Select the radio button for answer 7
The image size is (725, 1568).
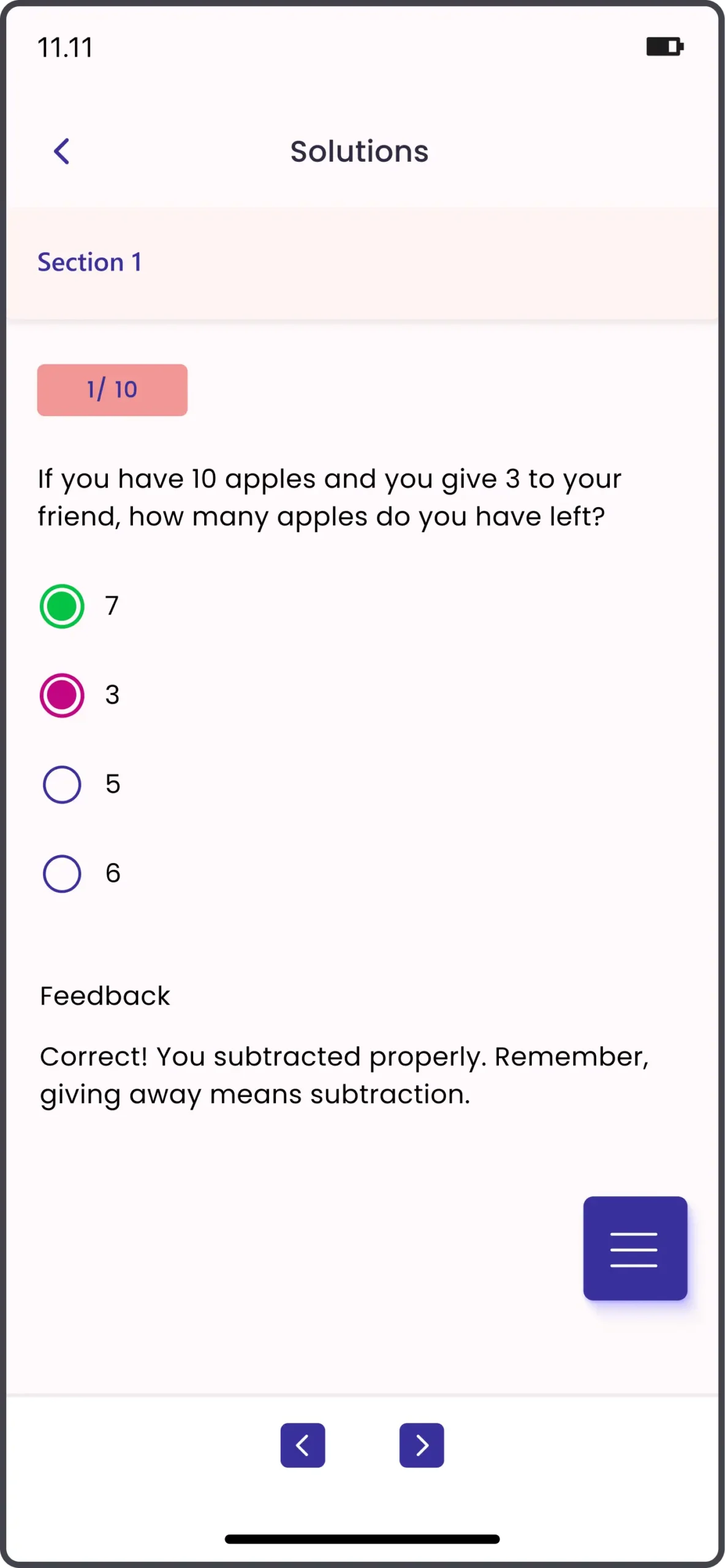coord(62,606)
